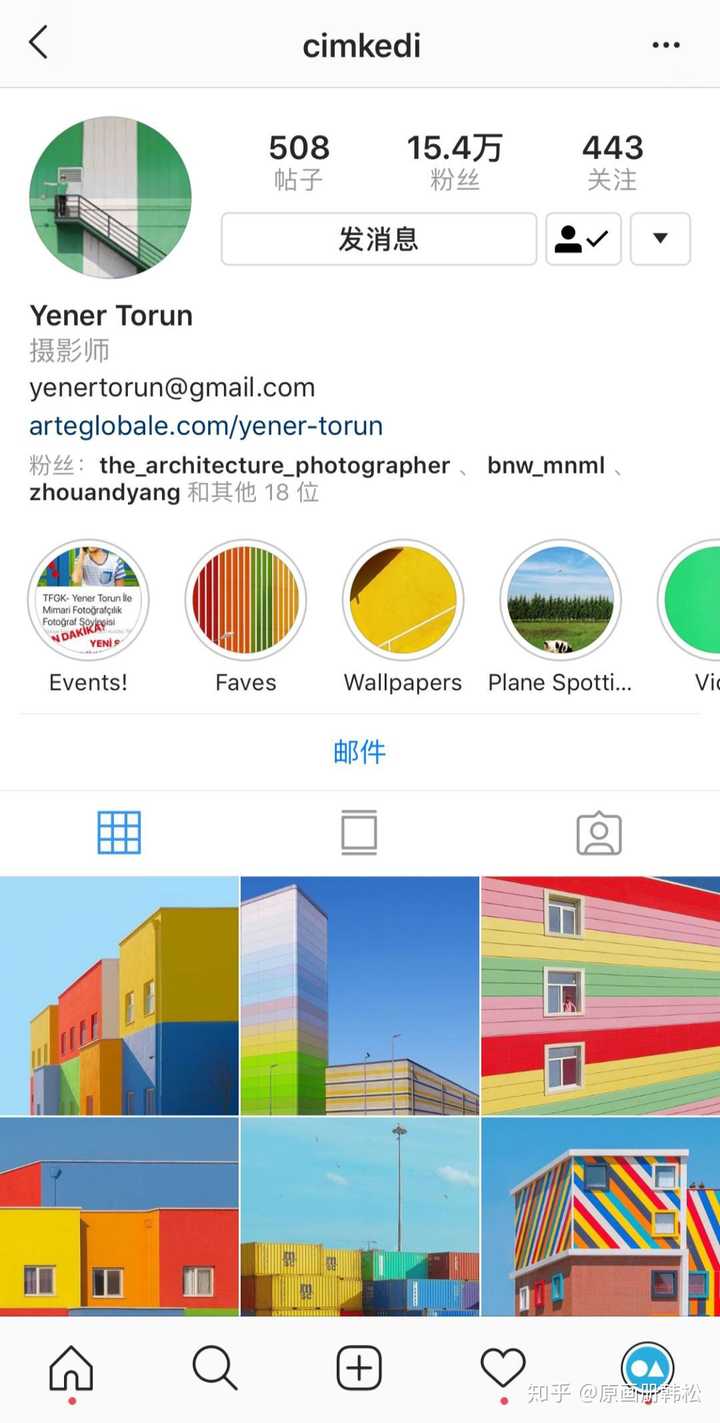Image resolution: width=720 pixels, height=1423 pixels.
Task: Tap the 发消息 message button
Action: tap(378, 239)
